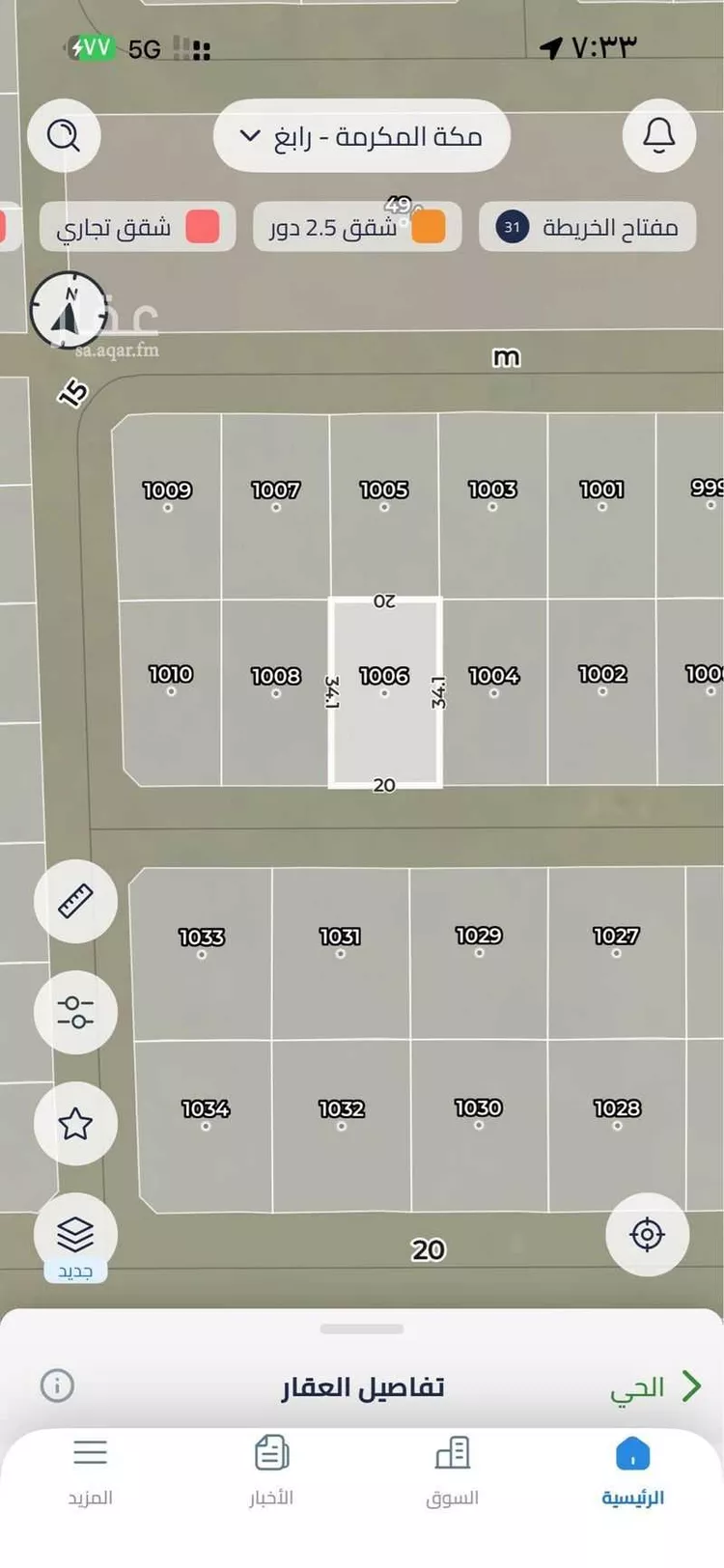Open the مفتاح الخريطة map legend chip

[587, 228]
